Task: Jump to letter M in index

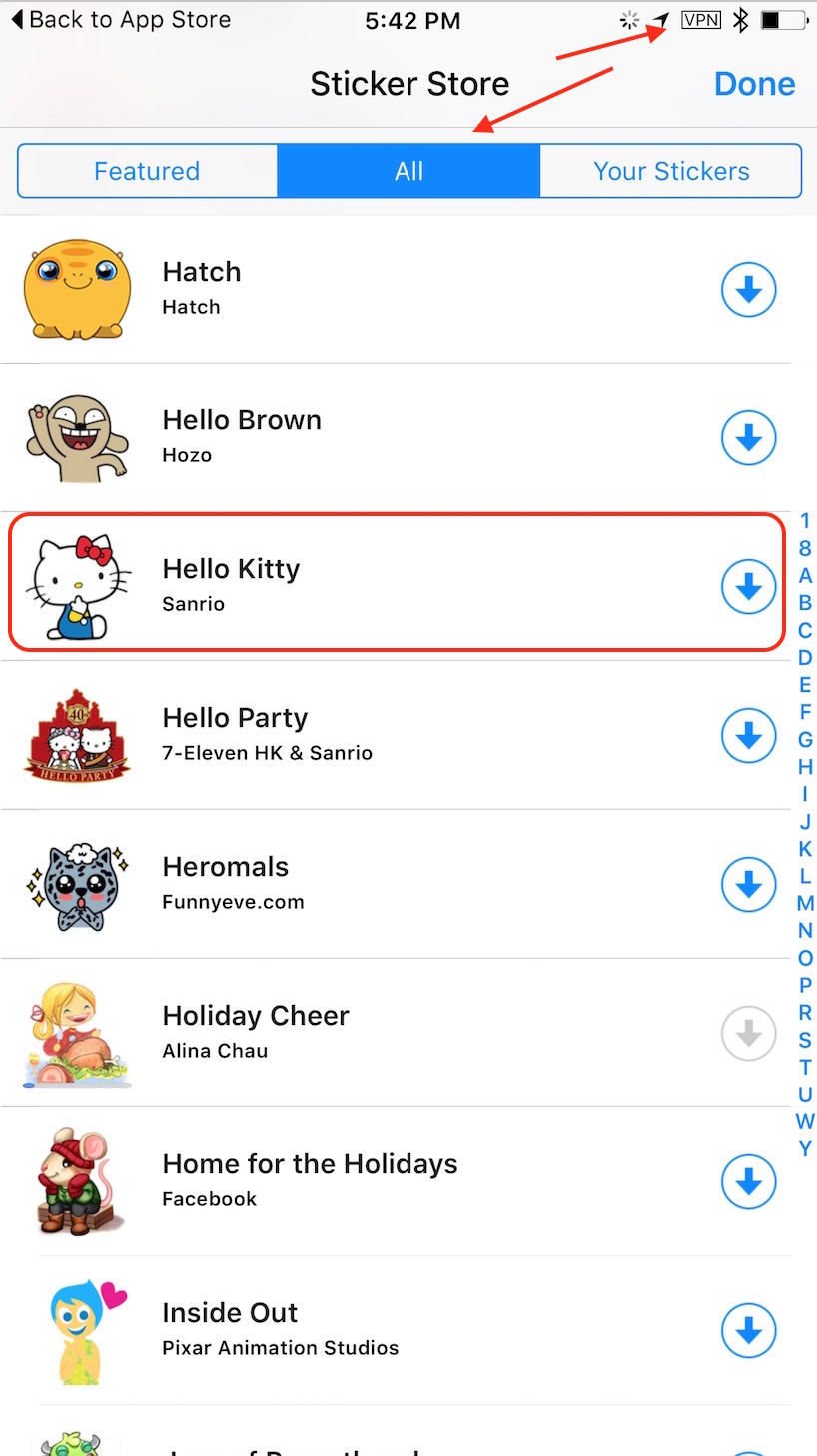Action: [805, 903]
